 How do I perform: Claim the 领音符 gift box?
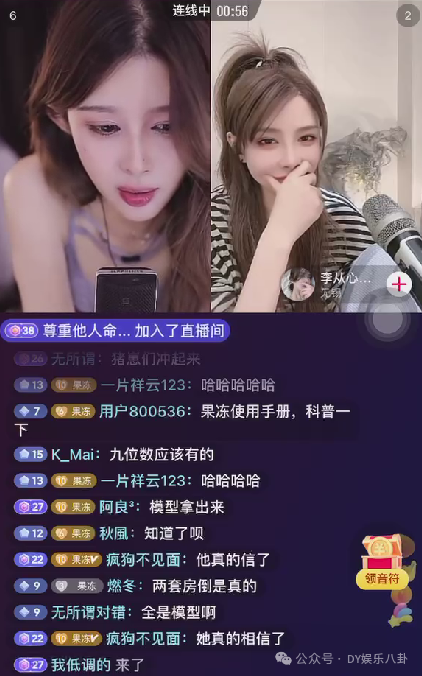pyautogui.click(x=383, y=561)
